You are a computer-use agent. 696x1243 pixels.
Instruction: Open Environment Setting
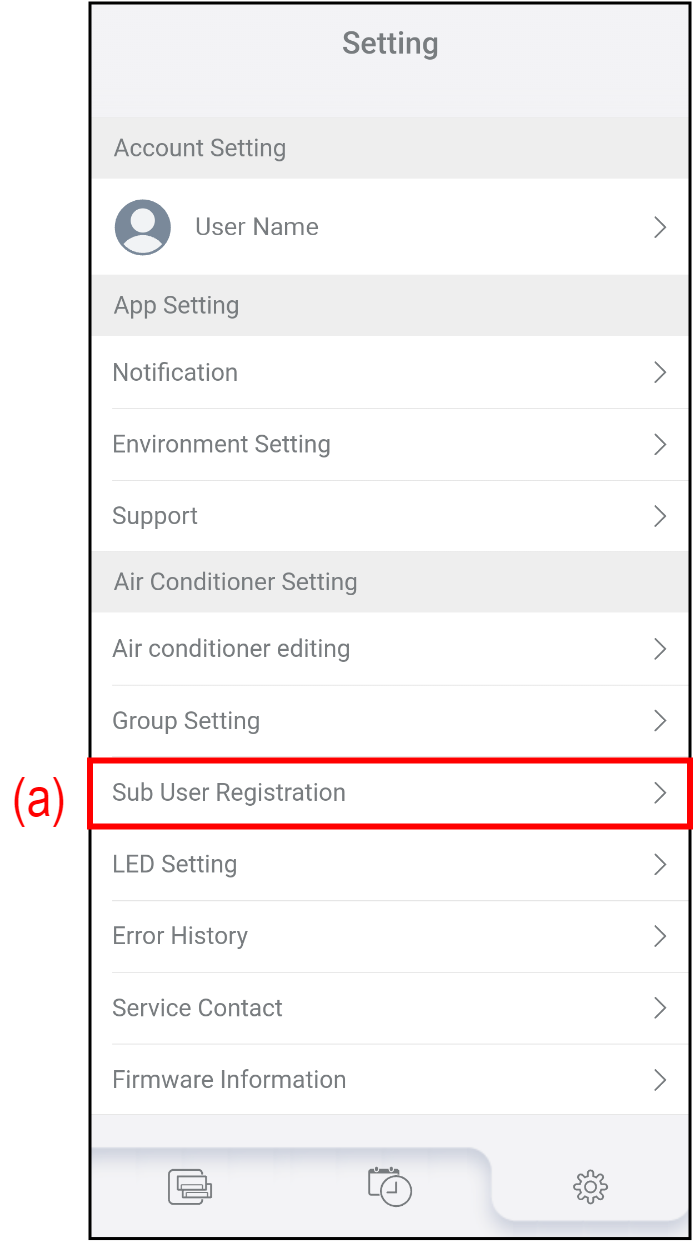click(390, 444)
